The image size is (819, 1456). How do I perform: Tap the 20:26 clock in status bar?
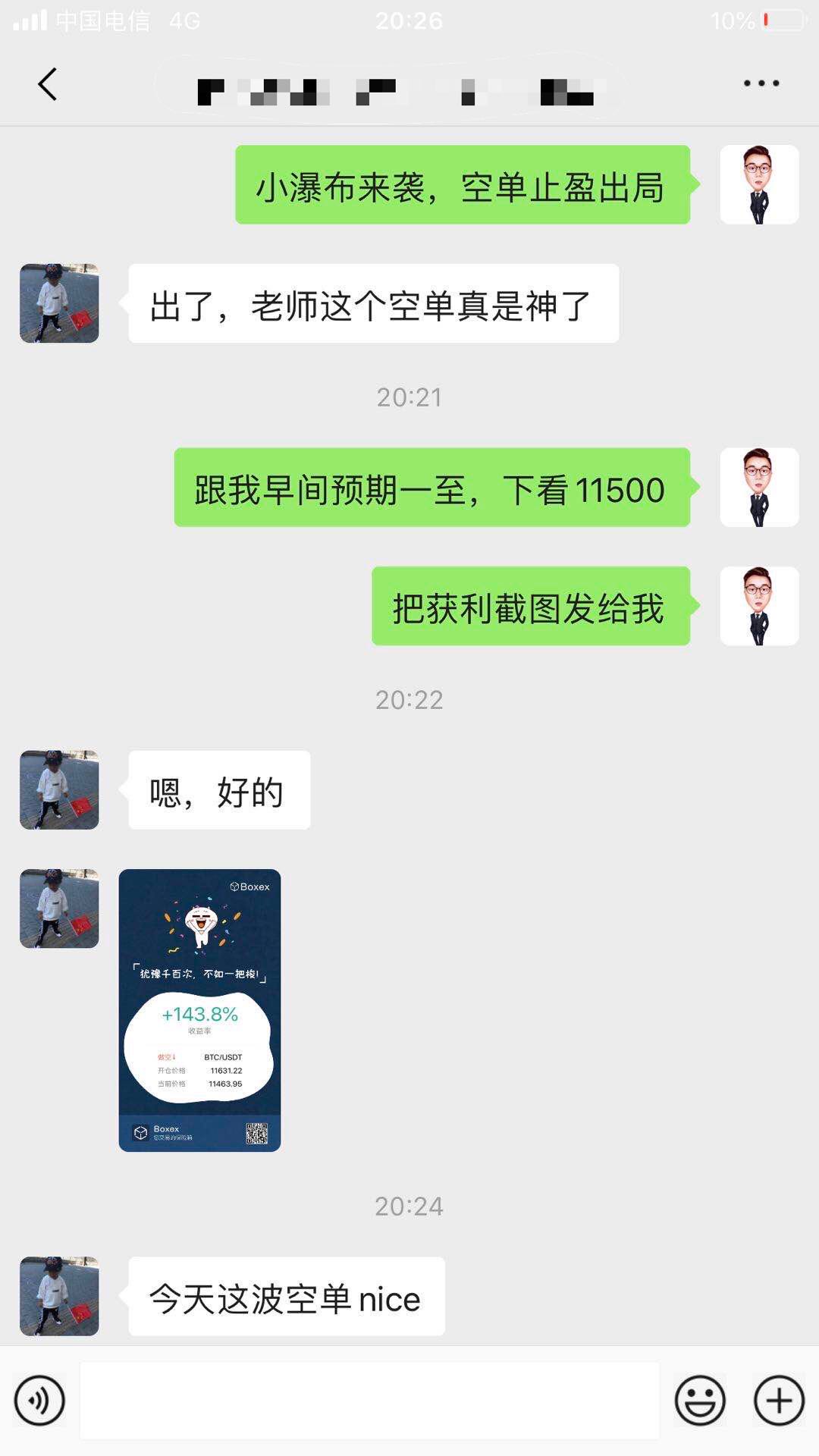409,20
